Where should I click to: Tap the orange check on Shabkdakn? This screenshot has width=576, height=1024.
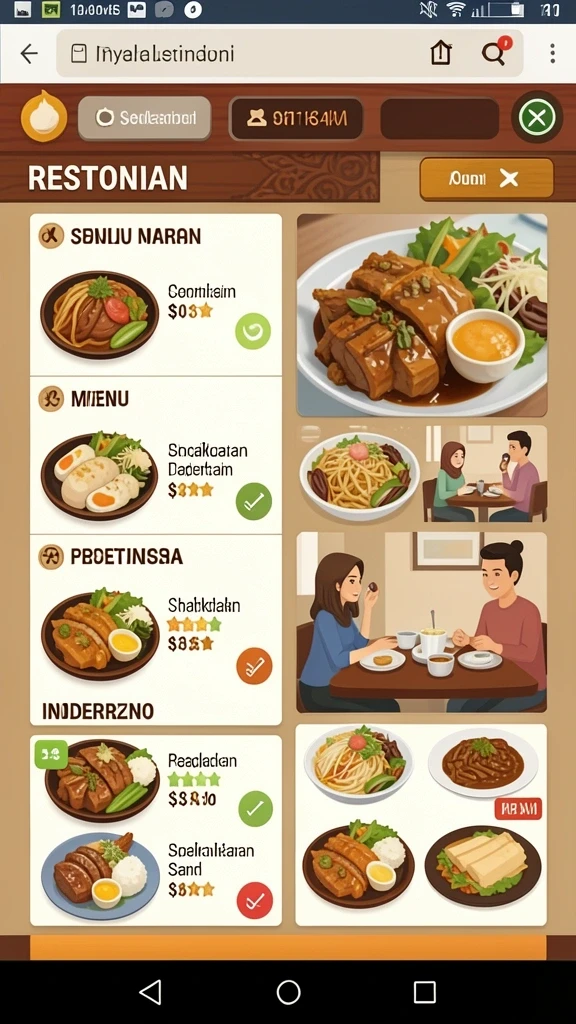254,666
